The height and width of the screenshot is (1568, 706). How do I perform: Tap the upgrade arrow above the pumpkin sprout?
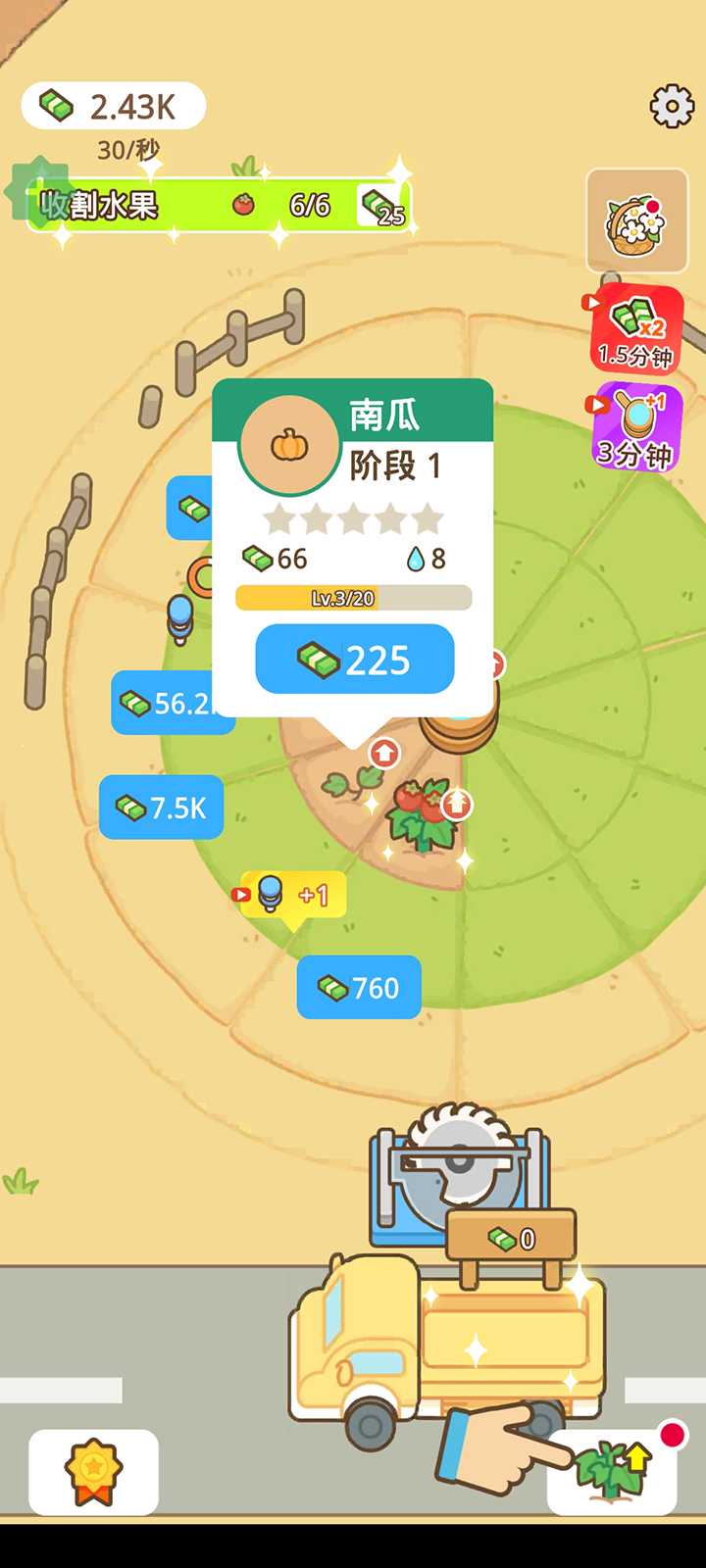pos(384,752)
